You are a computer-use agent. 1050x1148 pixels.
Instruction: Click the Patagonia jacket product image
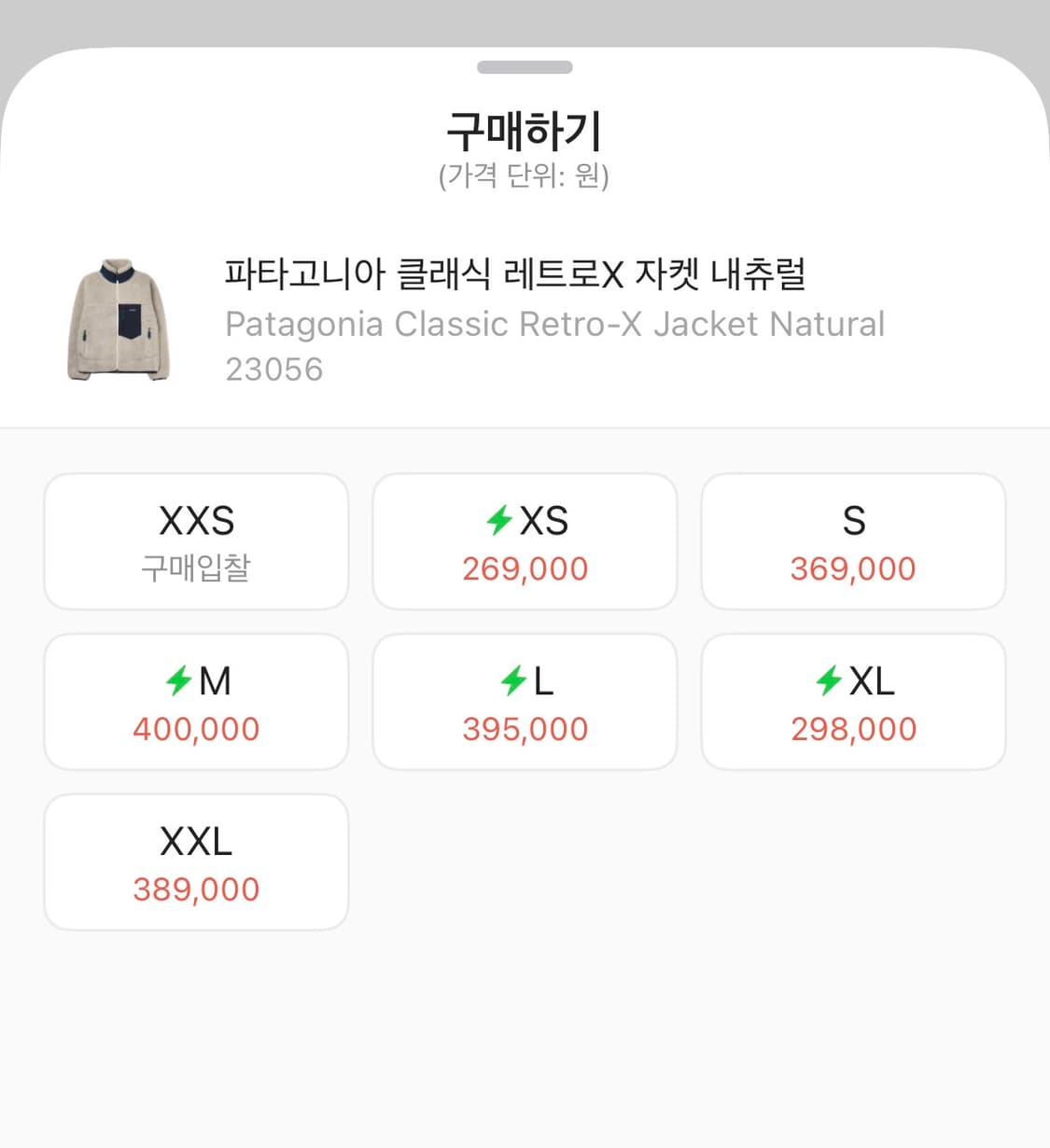[119, 317]
